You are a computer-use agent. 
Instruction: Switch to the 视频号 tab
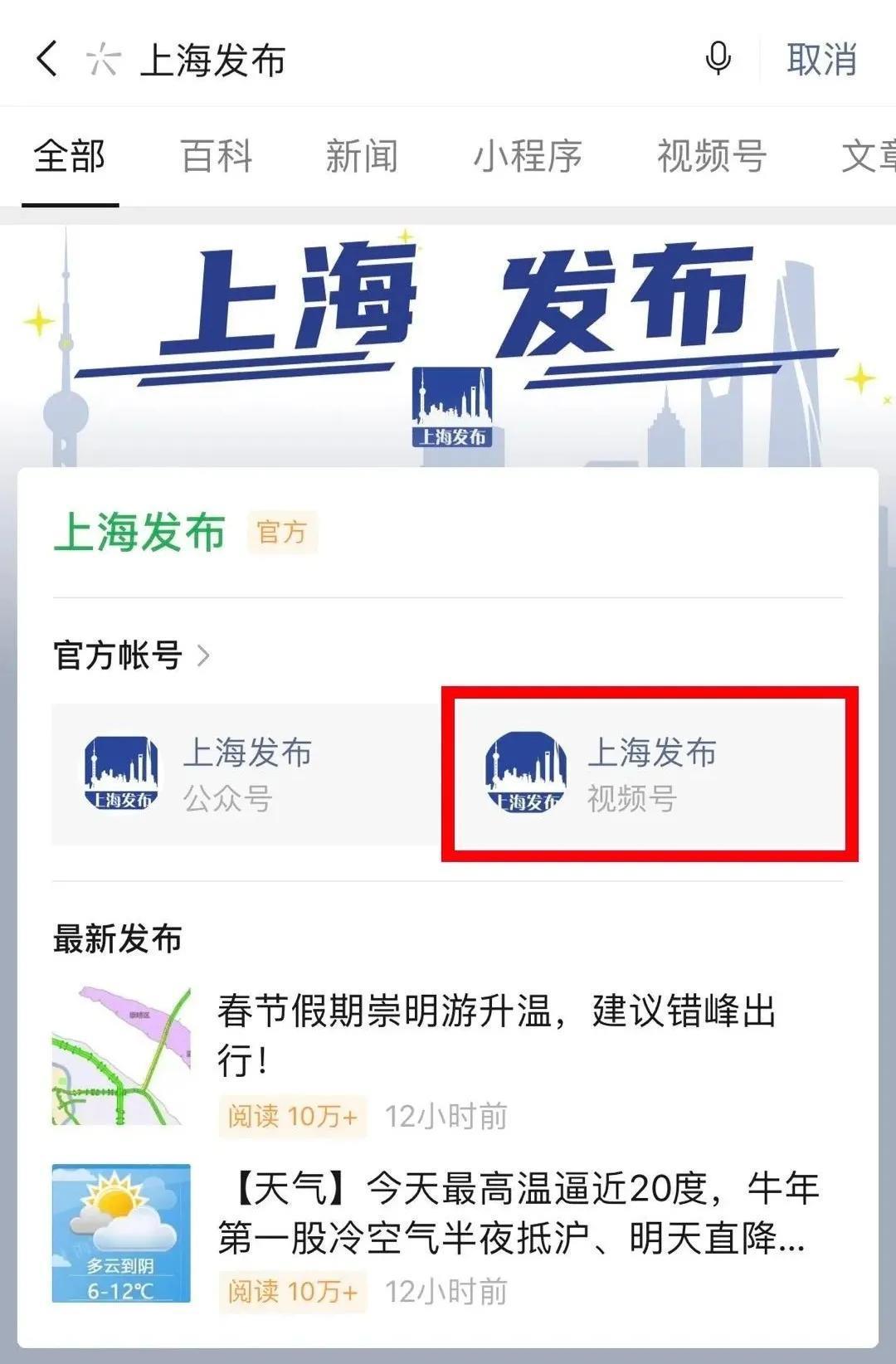pos(712,156)
